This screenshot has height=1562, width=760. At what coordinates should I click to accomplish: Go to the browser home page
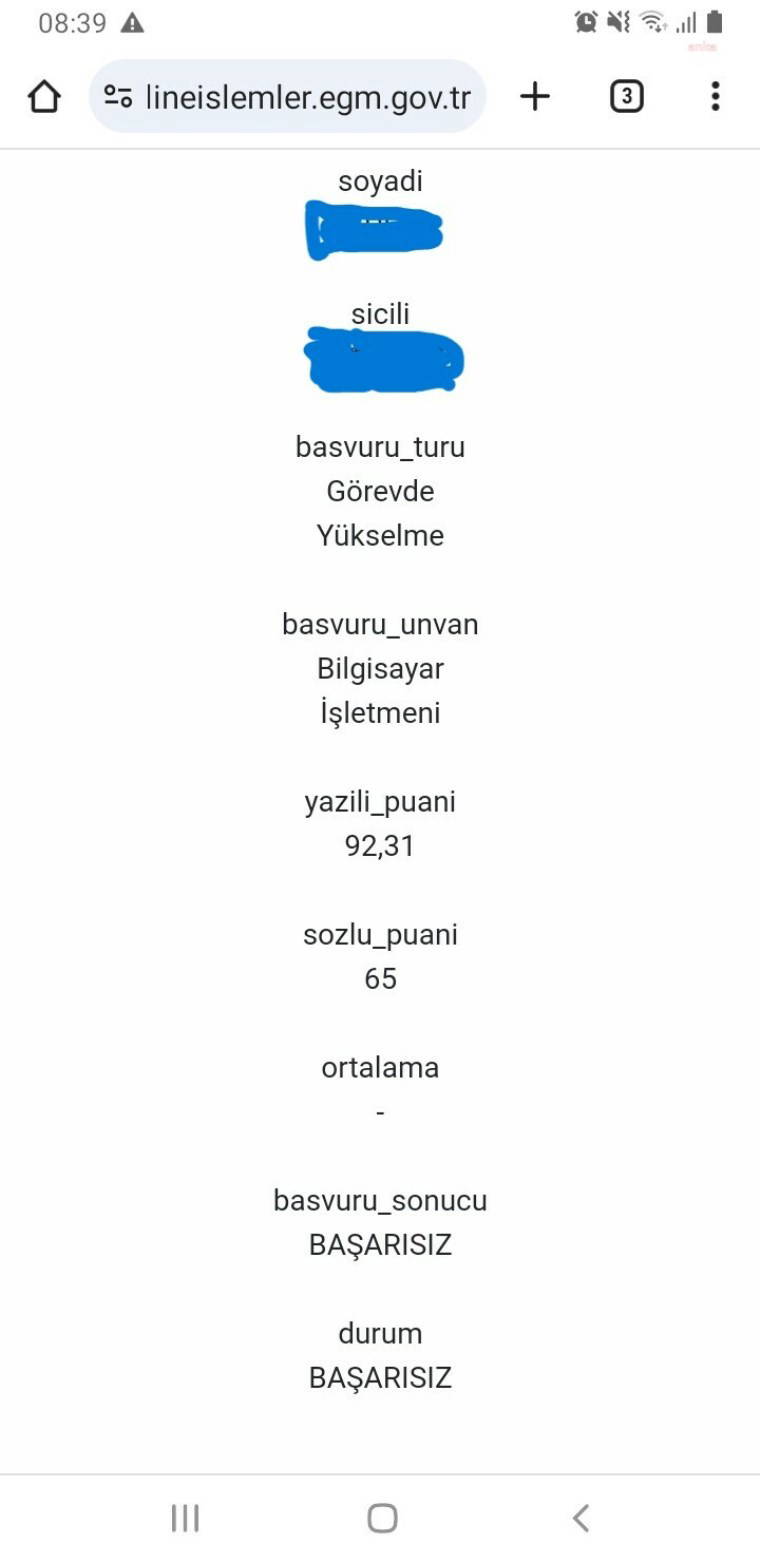[x=44, y=97]
